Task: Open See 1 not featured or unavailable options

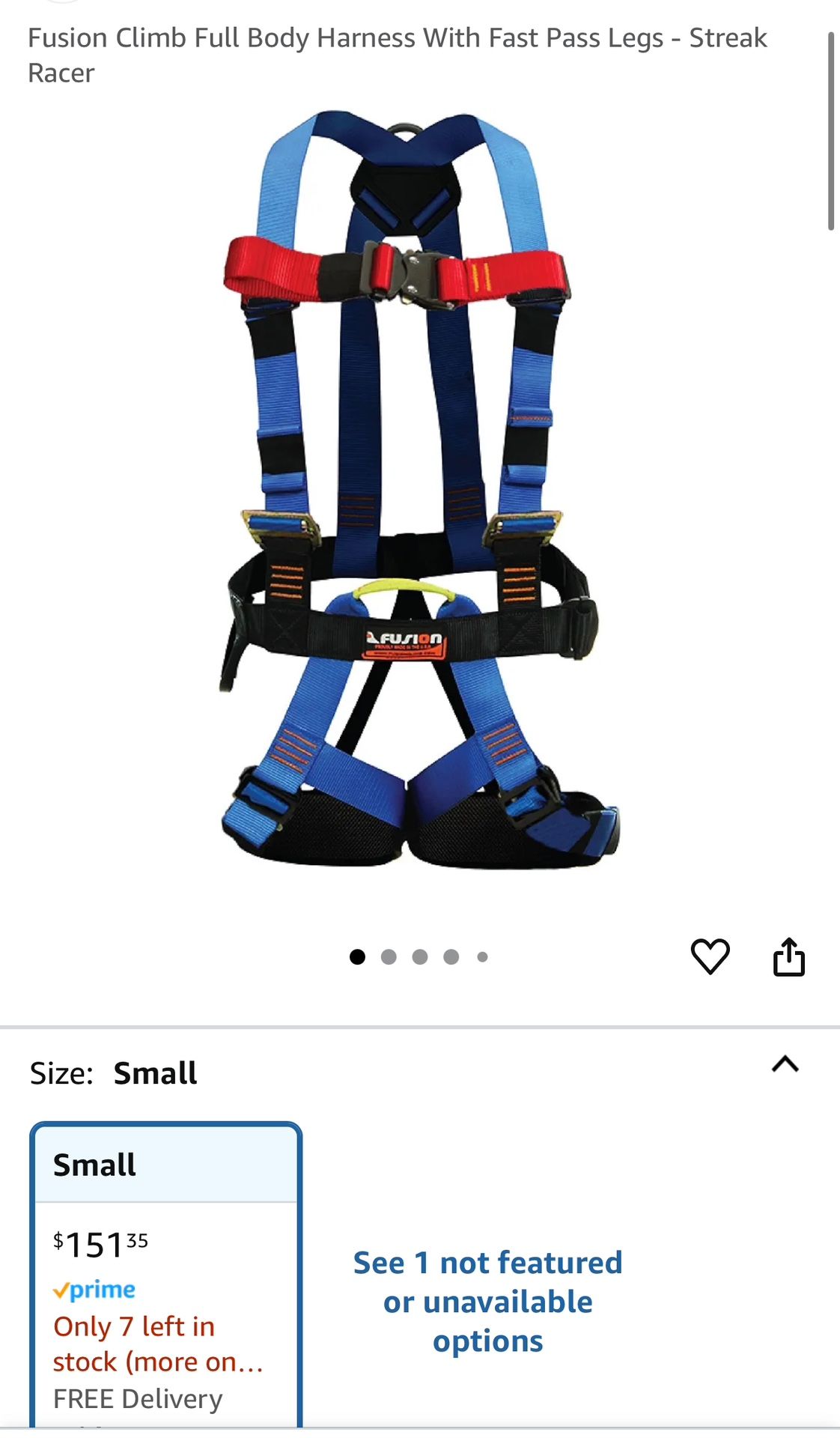Action: (487, 1302)
